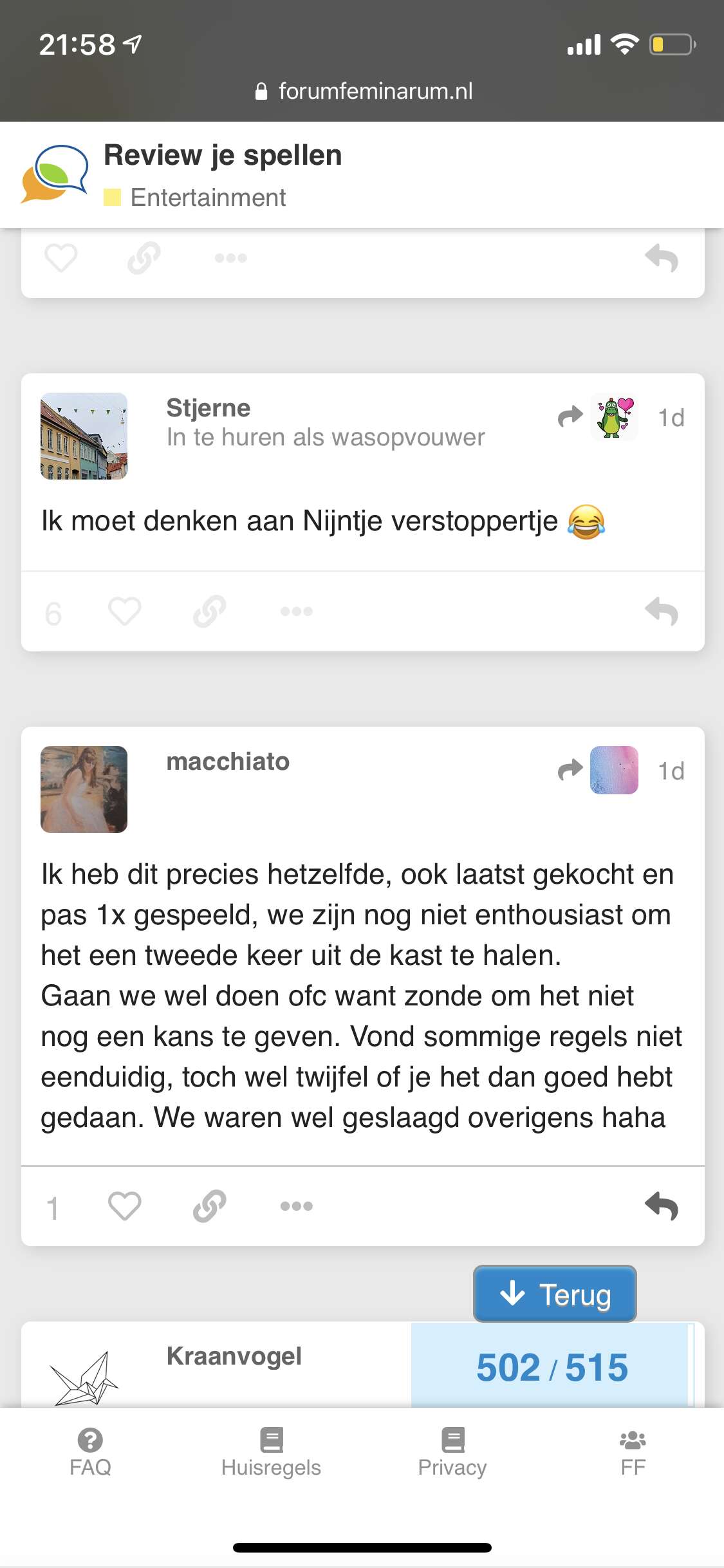Go to forum home via logo
Image resolution: width=724 pixels, height=1568 pixels.
(54, 174)
